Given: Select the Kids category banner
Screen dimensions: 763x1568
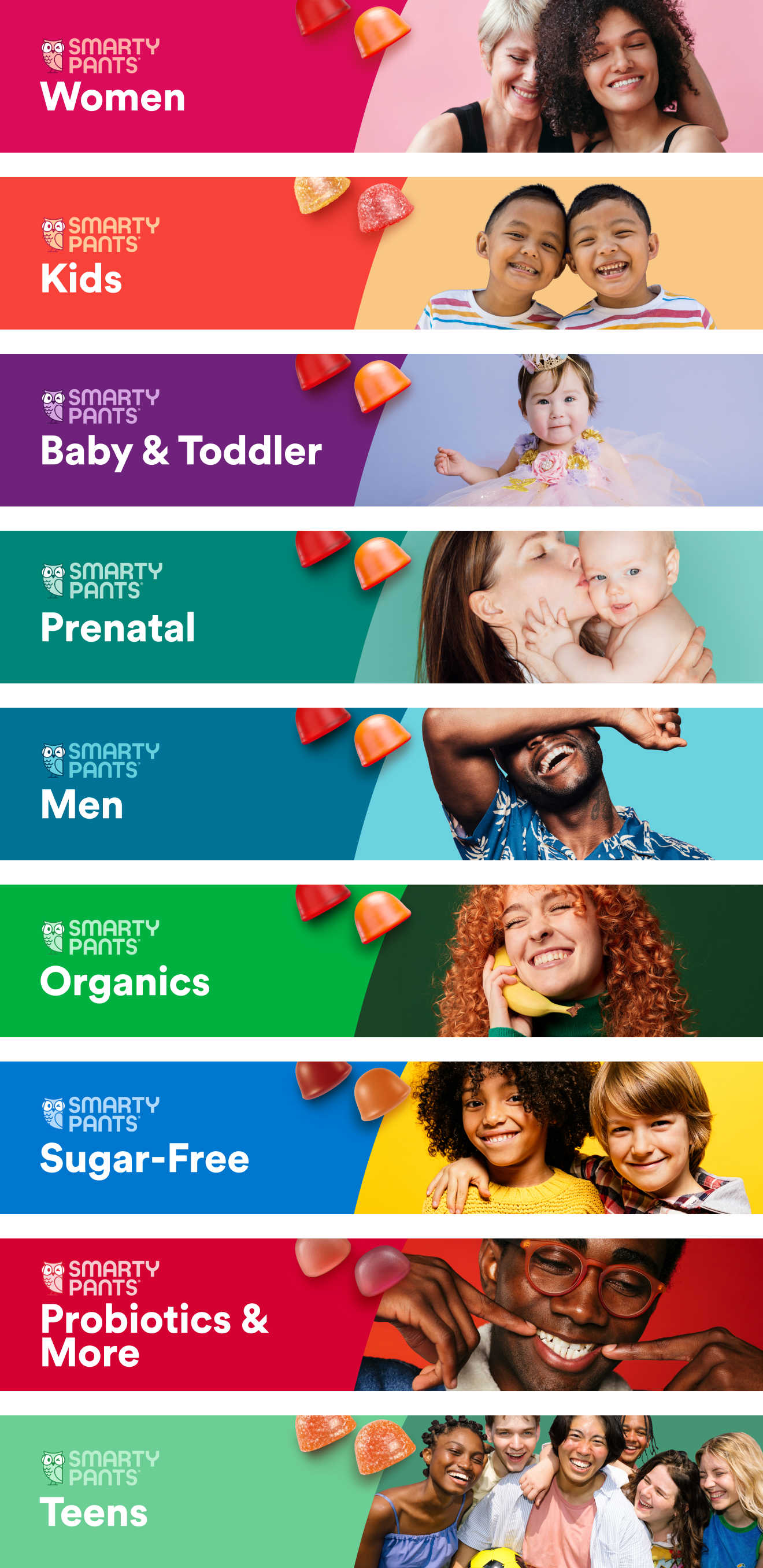Looking at the screenshot, I should pyautogui.click(x=381, y=253).
